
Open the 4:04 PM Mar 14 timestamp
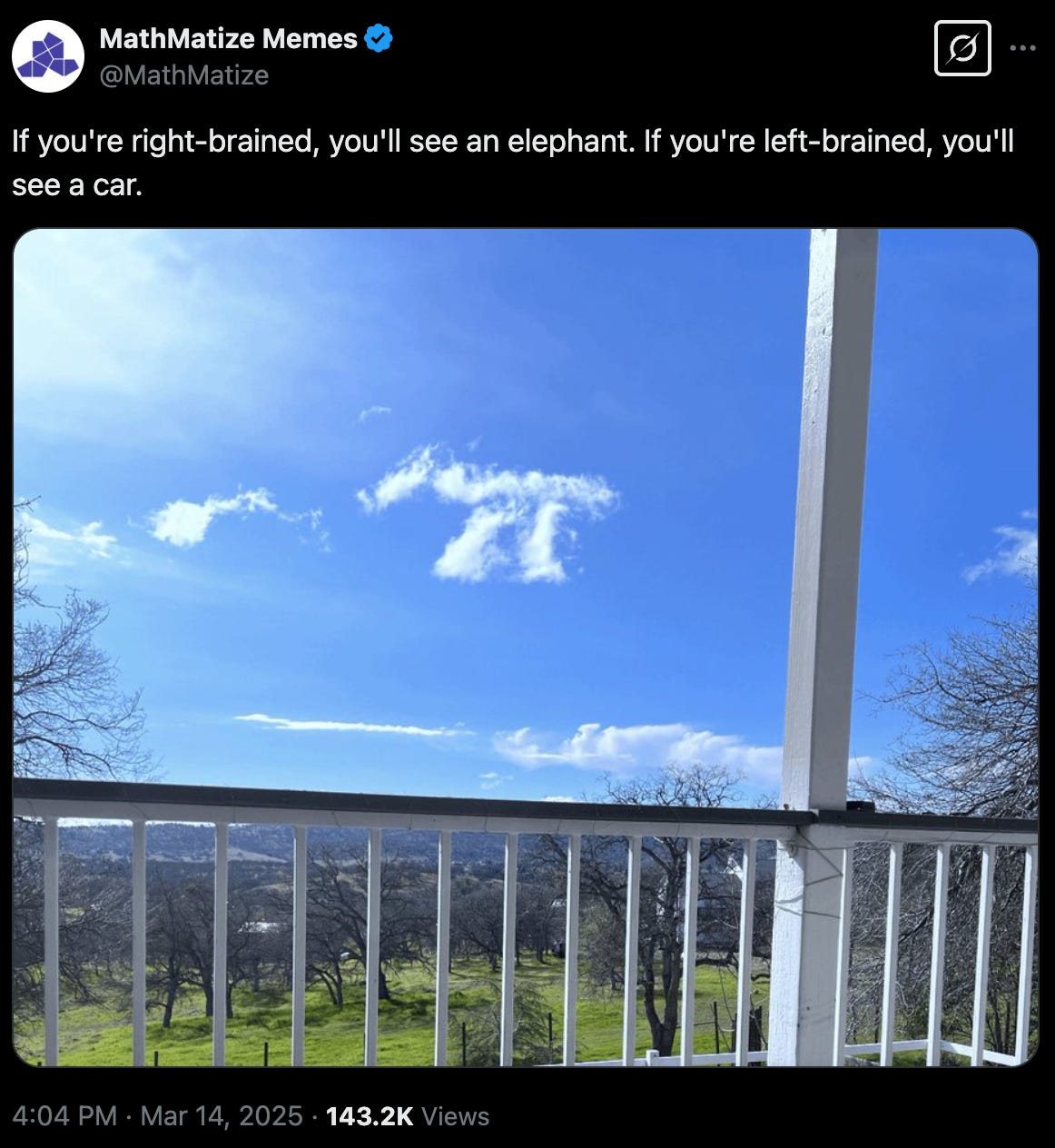[x=159, y=1116]
